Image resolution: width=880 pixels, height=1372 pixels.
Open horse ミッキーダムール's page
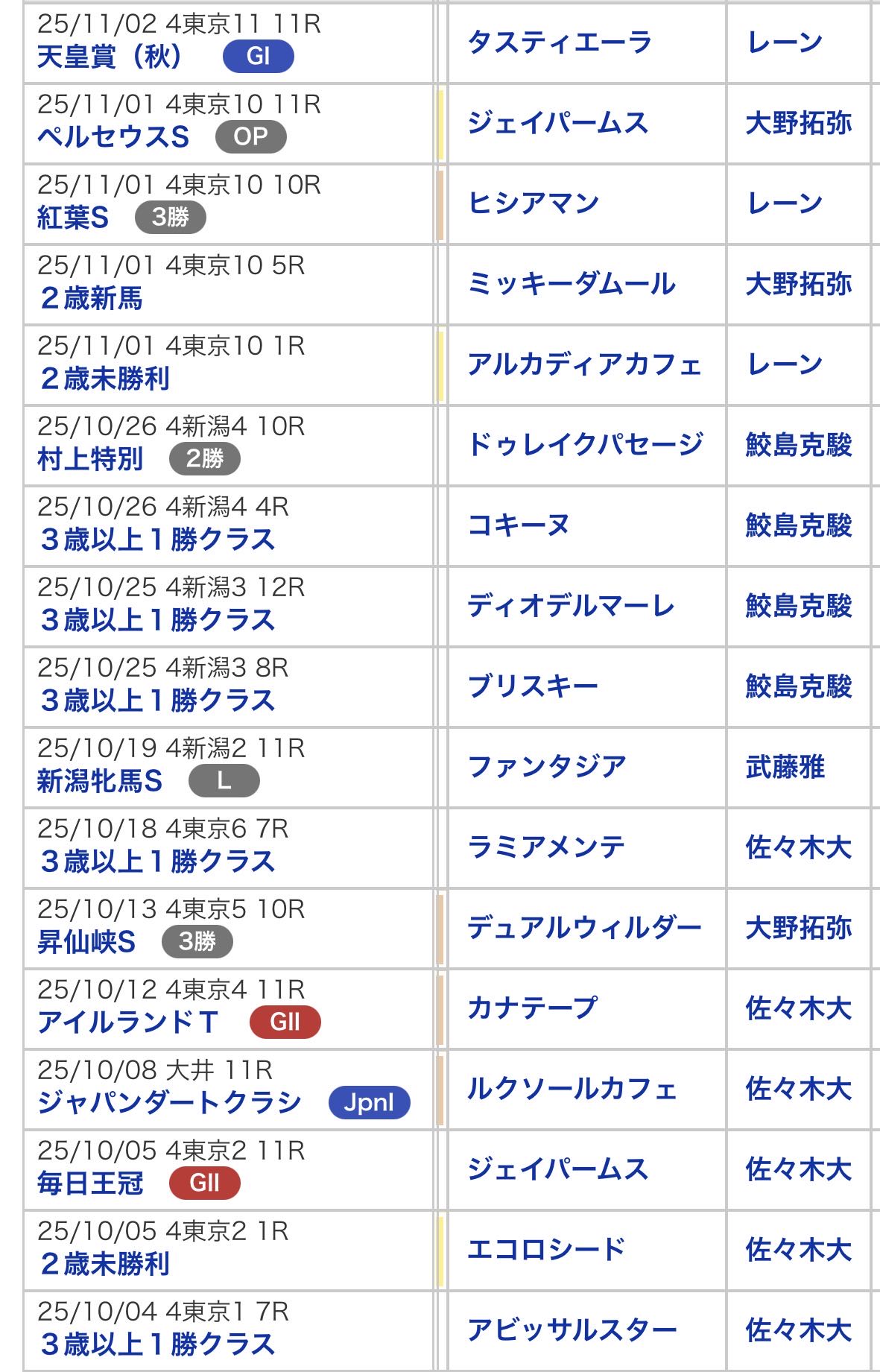[572, 283]
